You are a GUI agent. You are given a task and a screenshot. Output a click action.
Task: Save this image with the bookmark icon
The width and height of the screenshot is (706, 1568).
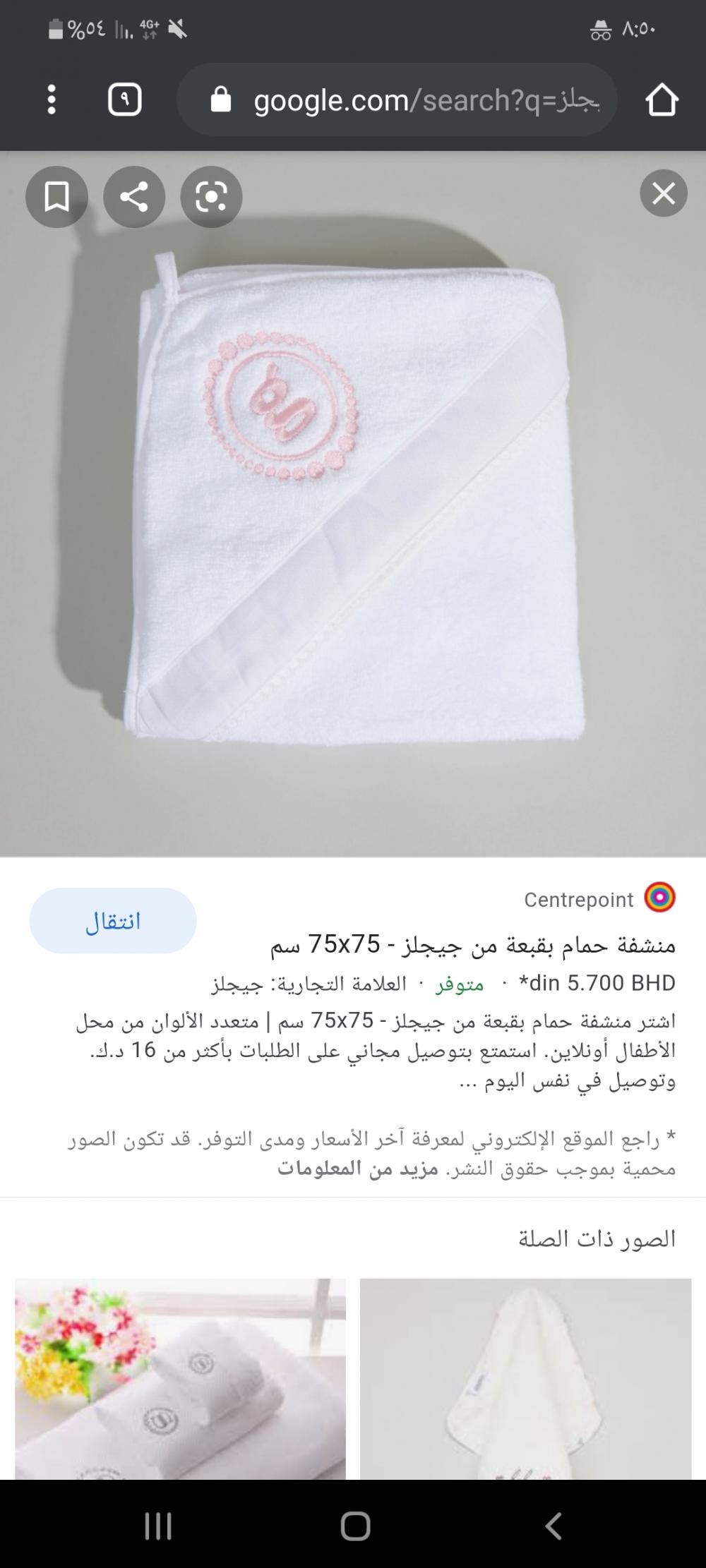point(56,197)
